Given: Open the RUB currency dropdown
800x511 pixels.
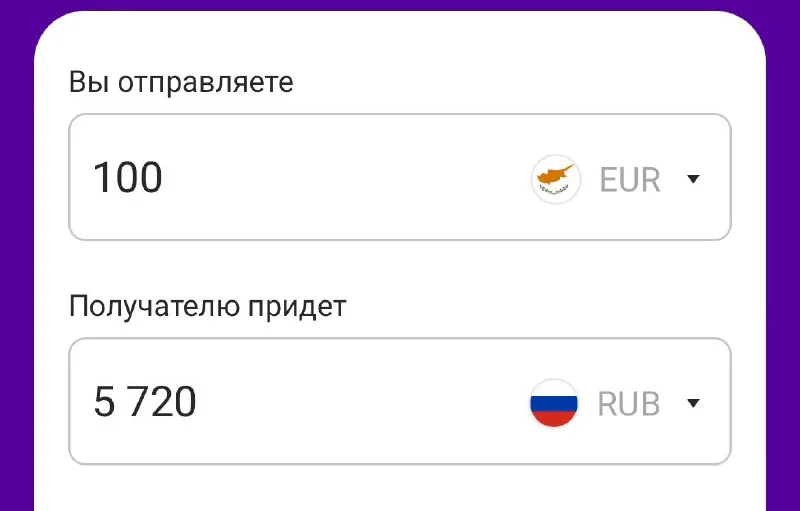Looking at the screenshot, I should click(693, 404).
